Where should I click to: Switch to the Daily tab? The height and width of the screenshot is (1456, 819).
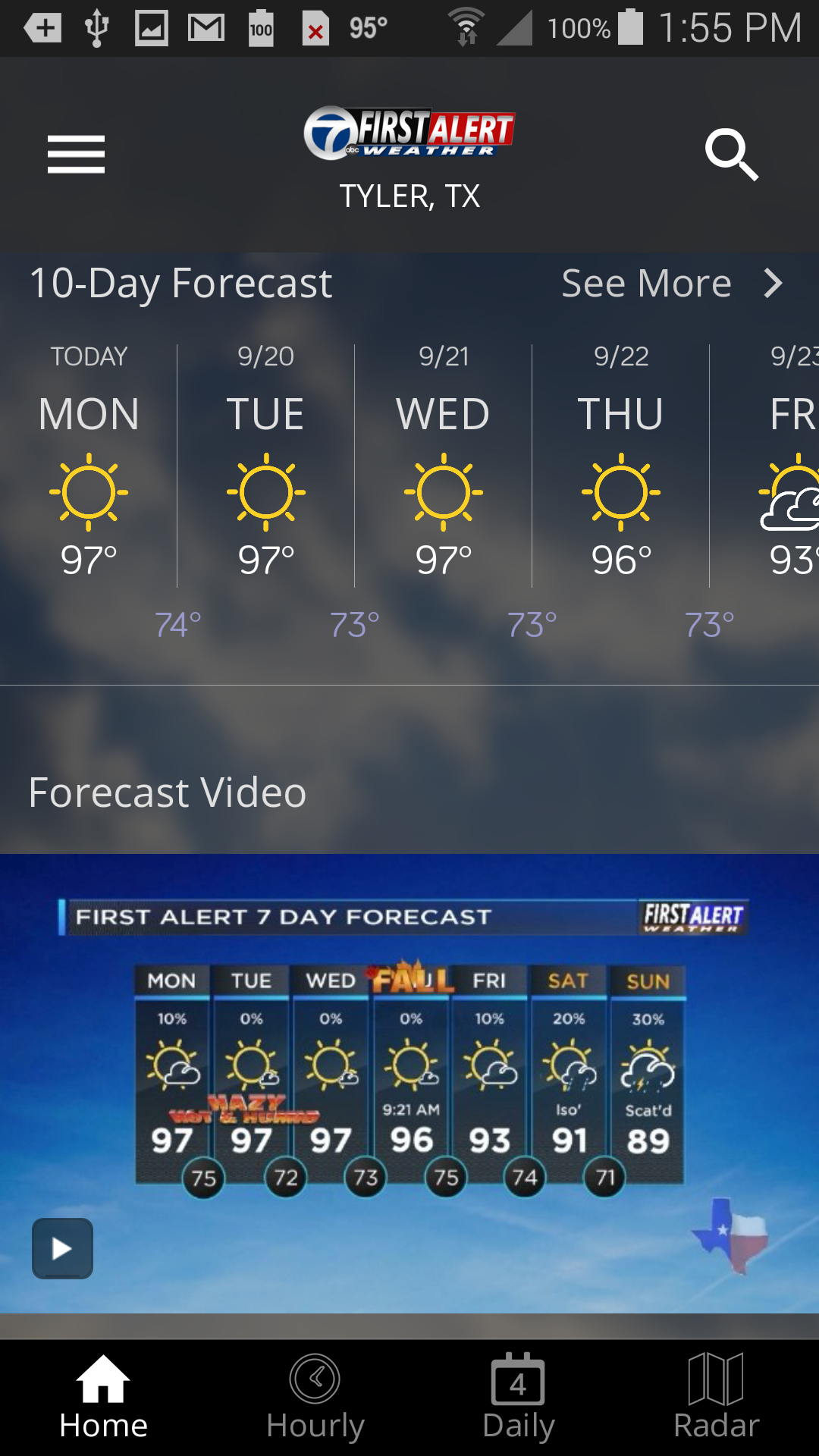(x=519, y=1397)
